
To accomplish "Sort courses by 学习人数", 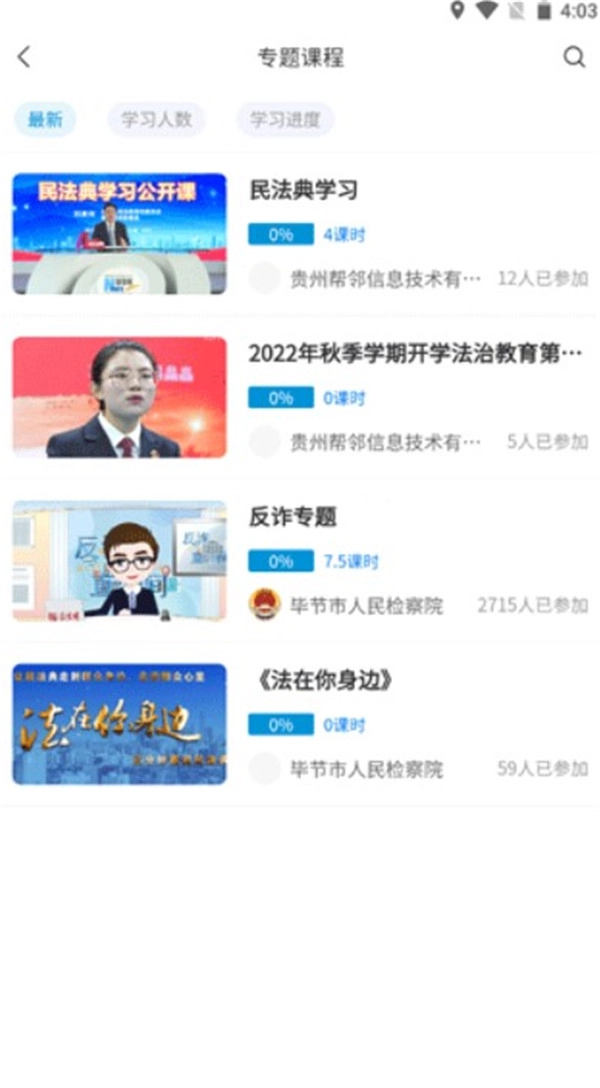I will (x=156, y=120).
